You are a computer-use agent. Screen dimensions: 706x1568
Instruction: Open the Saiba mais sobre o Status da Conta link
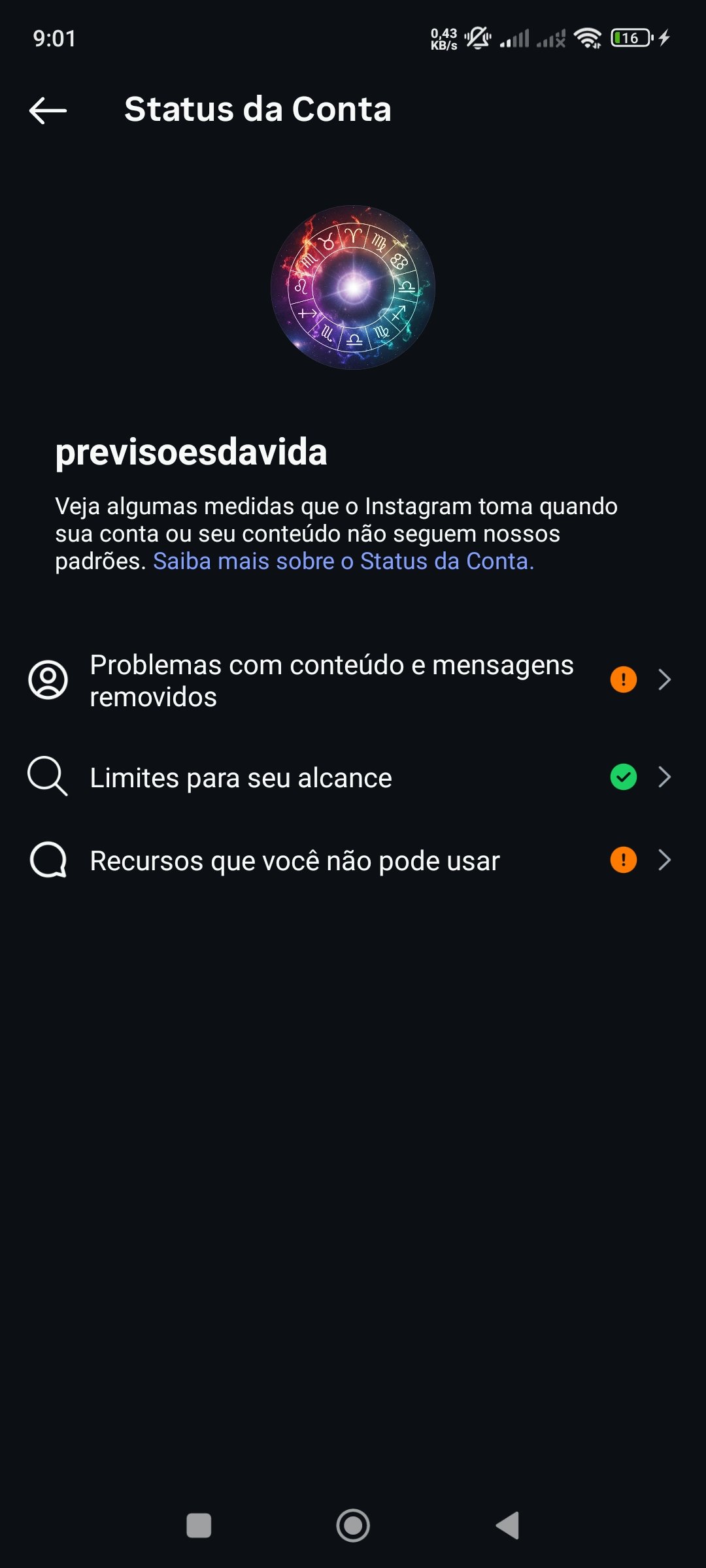pyautogui.click(x=343, y=561)
